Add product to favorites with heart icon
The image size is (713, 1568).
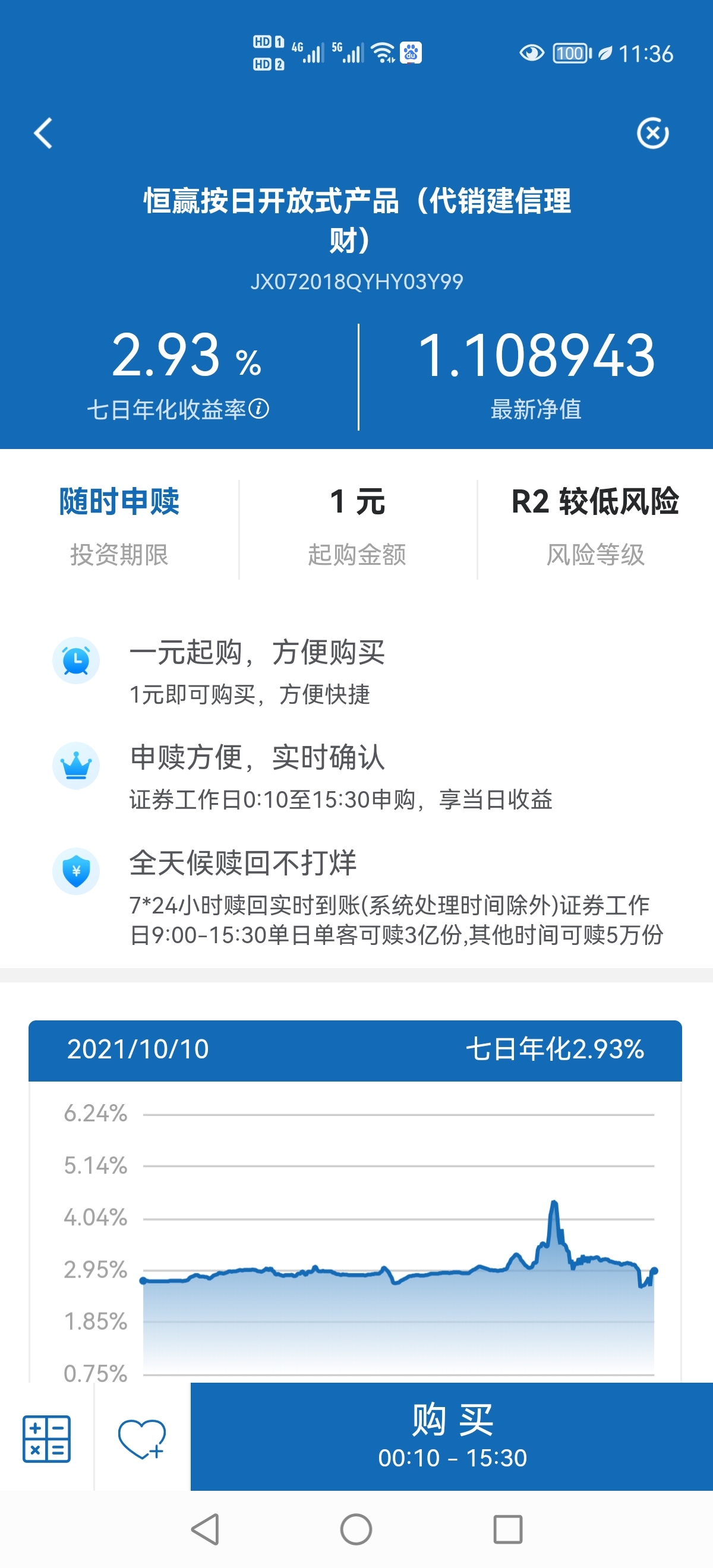[142, 1439]
